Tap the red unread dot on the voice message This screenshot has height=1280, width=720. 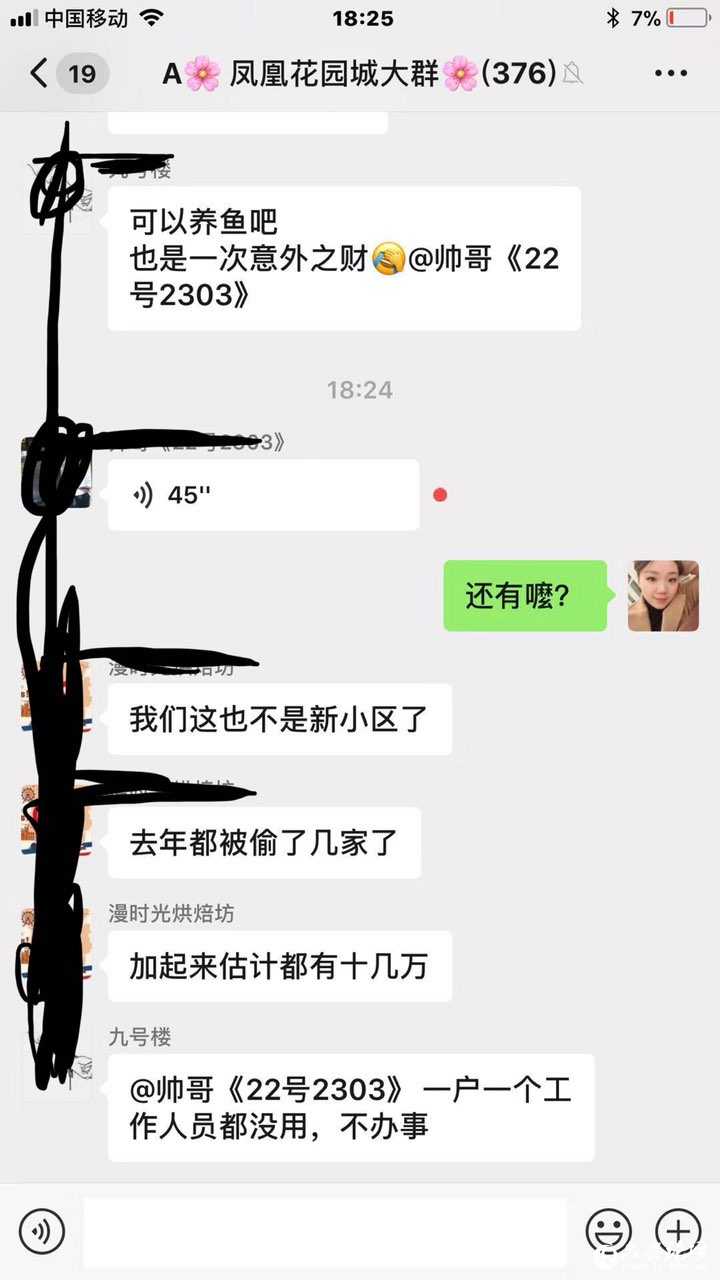pos(440,494)
